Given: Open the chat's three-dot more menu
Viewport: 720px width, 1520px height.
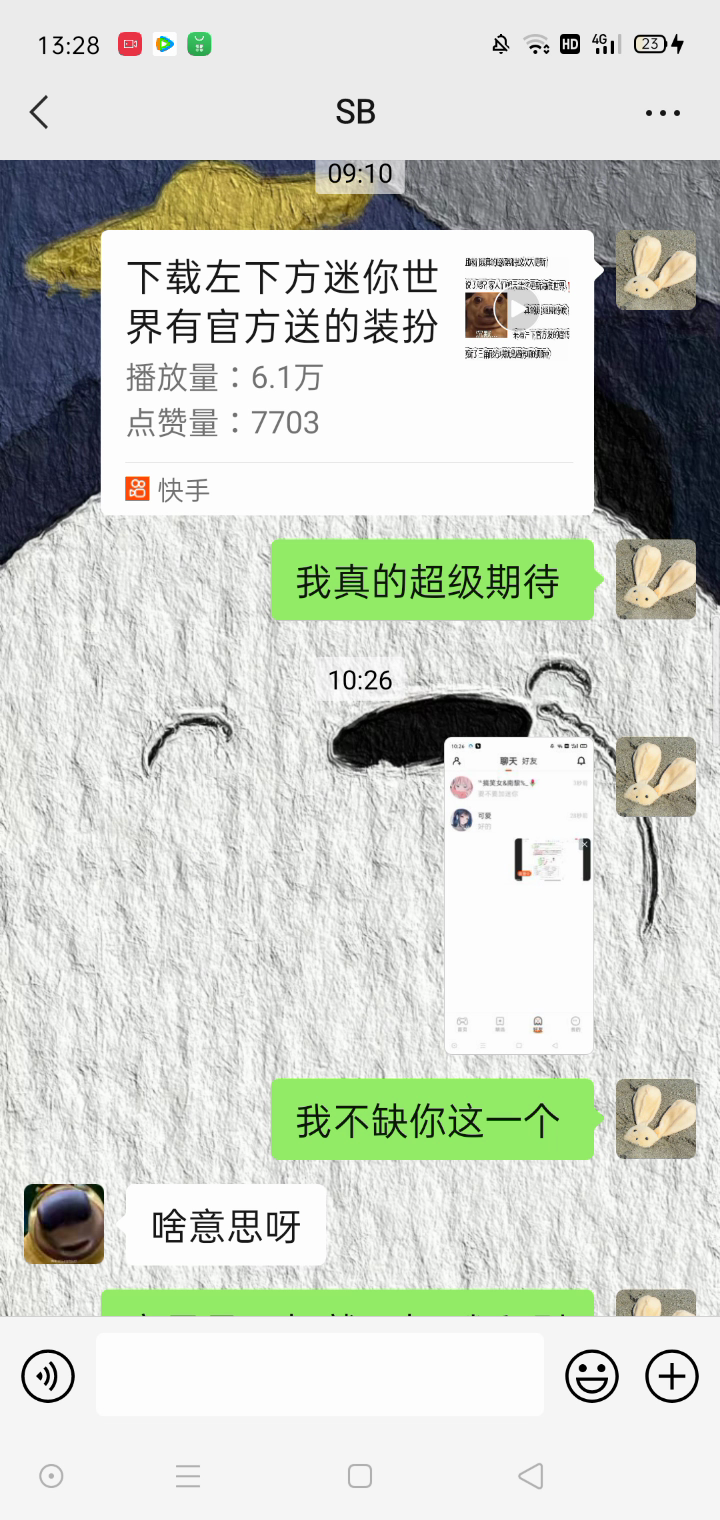Looking at the screenshot, I should click(x=662, y=113).
